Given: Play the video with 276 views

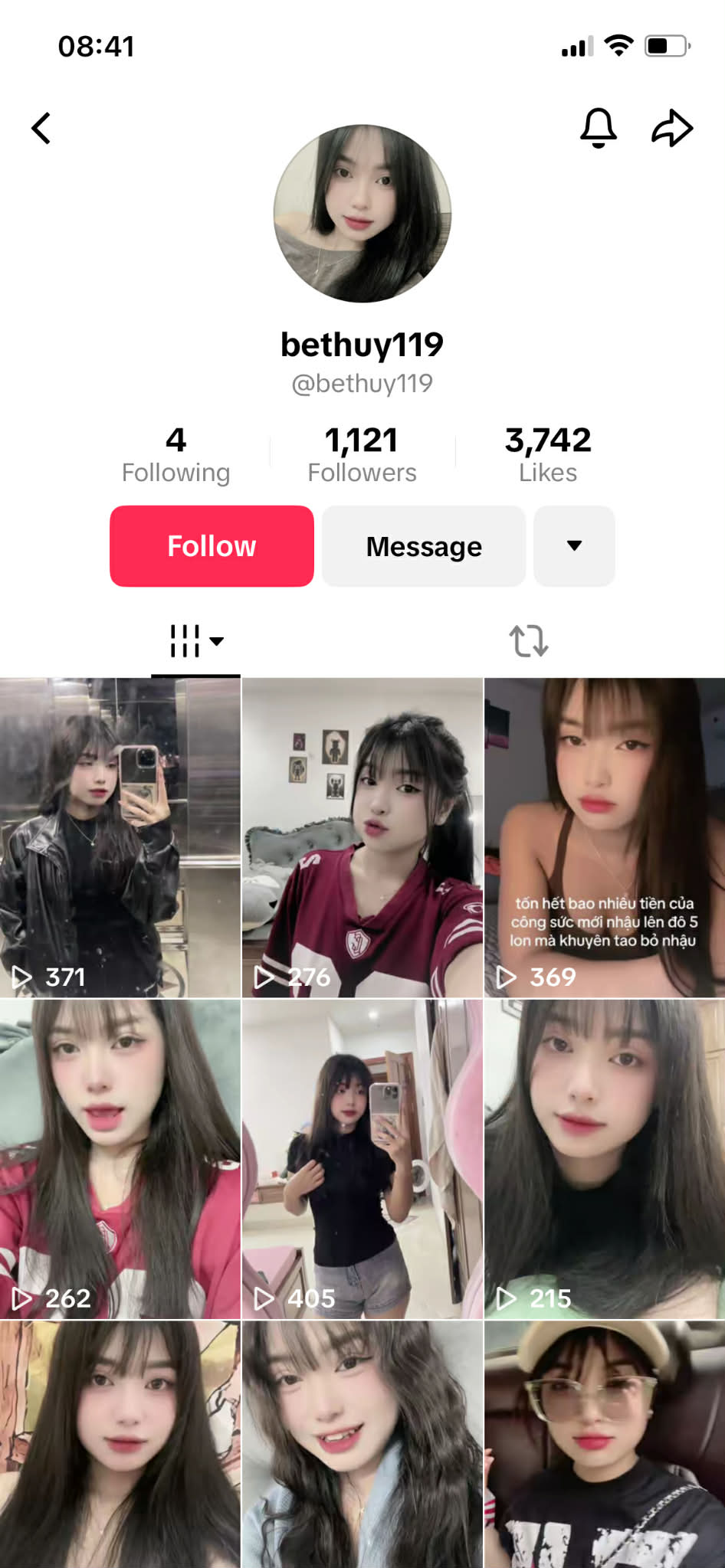Looking at the screenshot, I should [x=362, y=837].
